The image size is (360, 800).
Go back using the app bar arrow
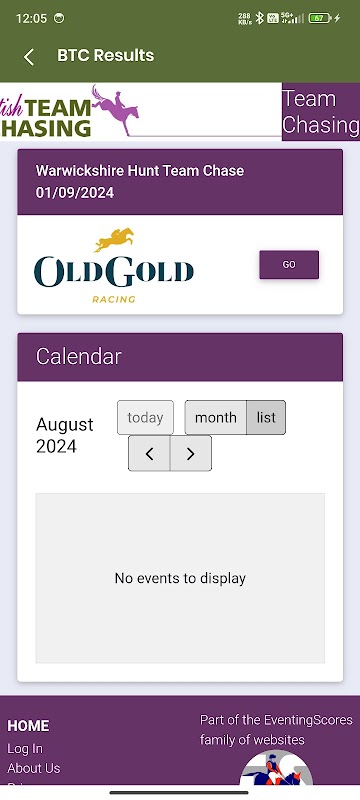click(29, 57)
